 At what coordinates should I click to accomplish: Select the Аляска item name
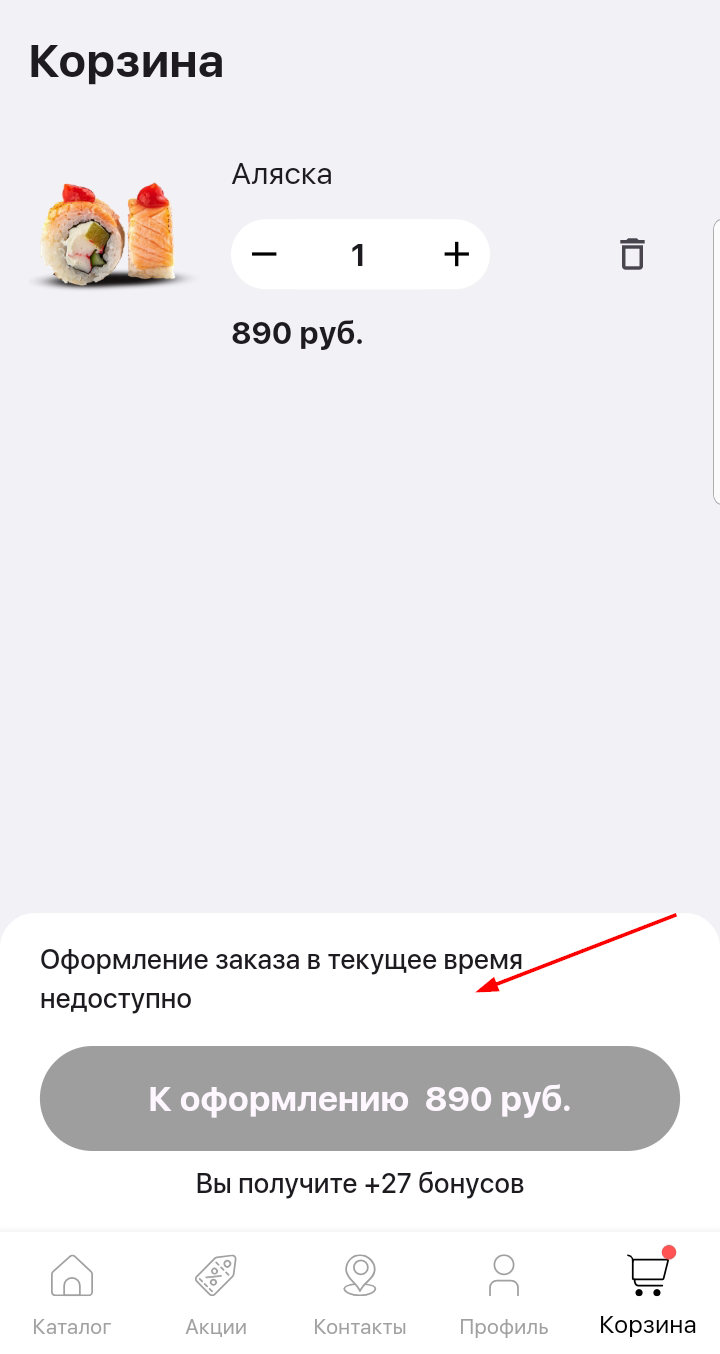(281, 174)
